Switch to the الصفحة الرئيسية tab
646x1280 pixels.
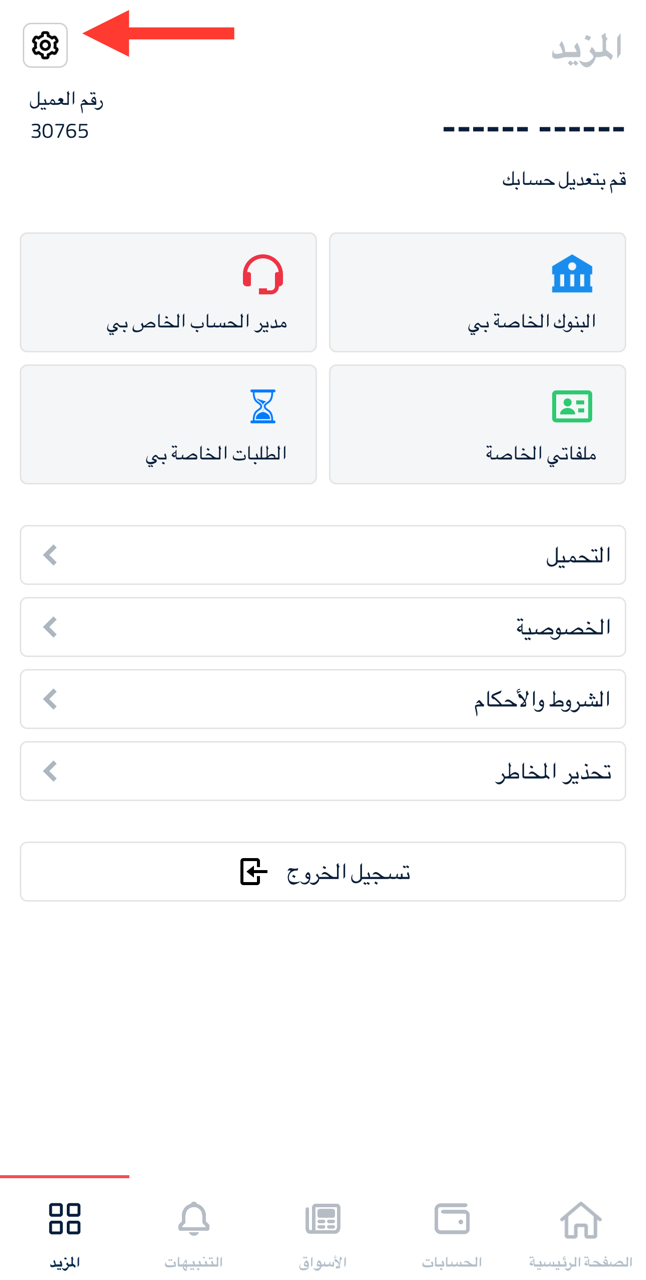[581, 1234]
